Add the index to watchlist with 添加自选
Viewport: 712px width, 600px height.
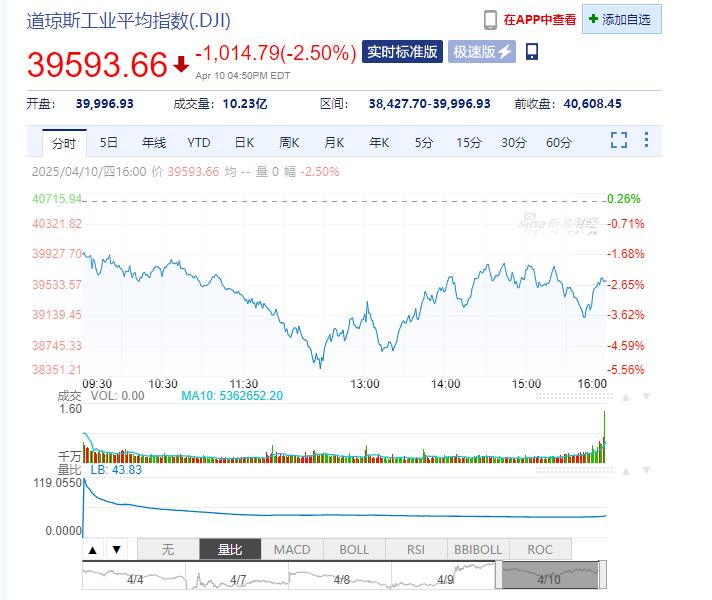pos(620,19)
